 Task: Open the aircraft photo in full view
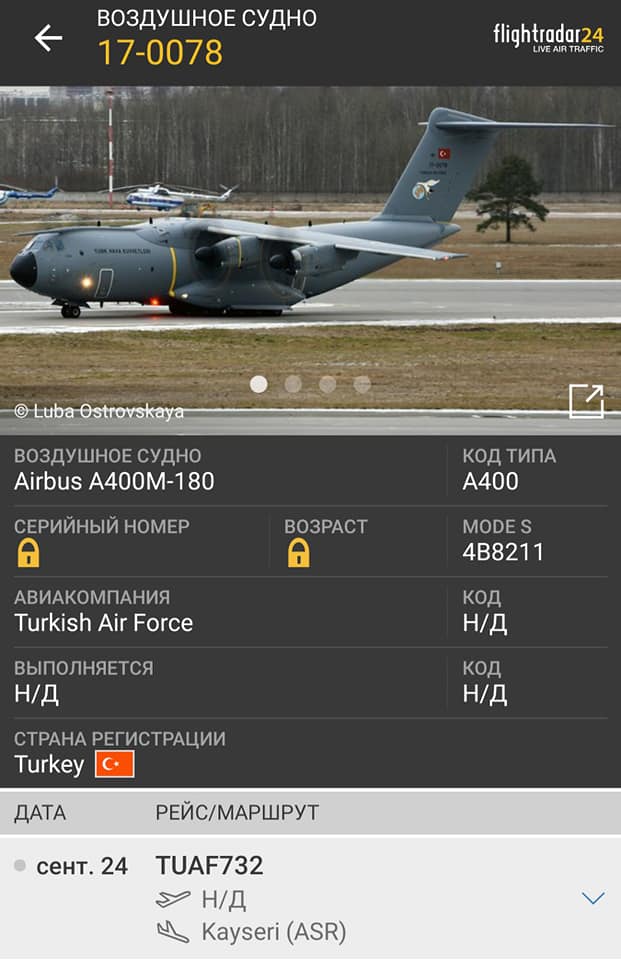point(586,400)
